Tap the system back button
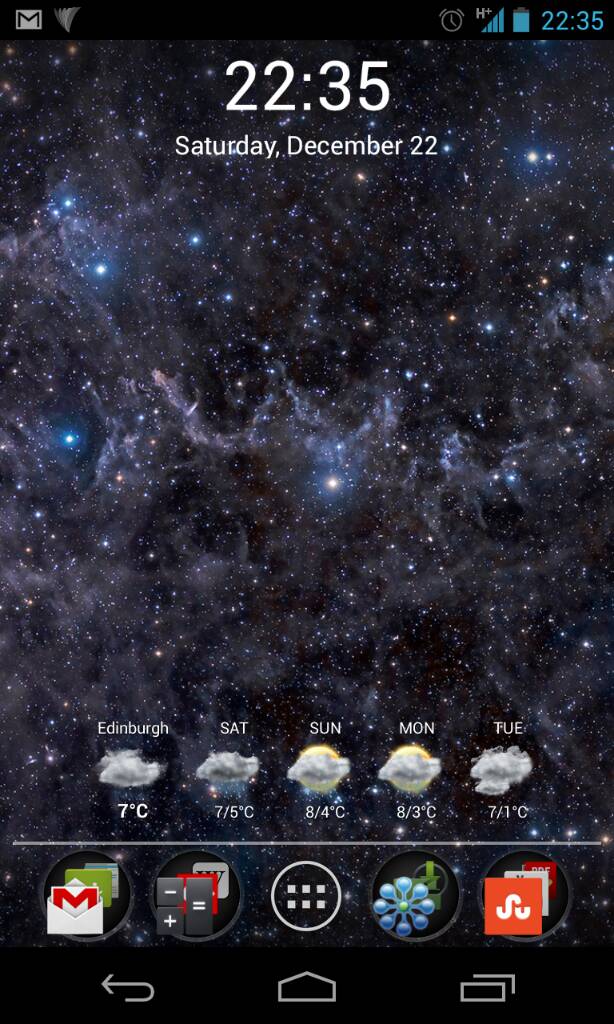The image size is (614, 1024). (127, 987)
